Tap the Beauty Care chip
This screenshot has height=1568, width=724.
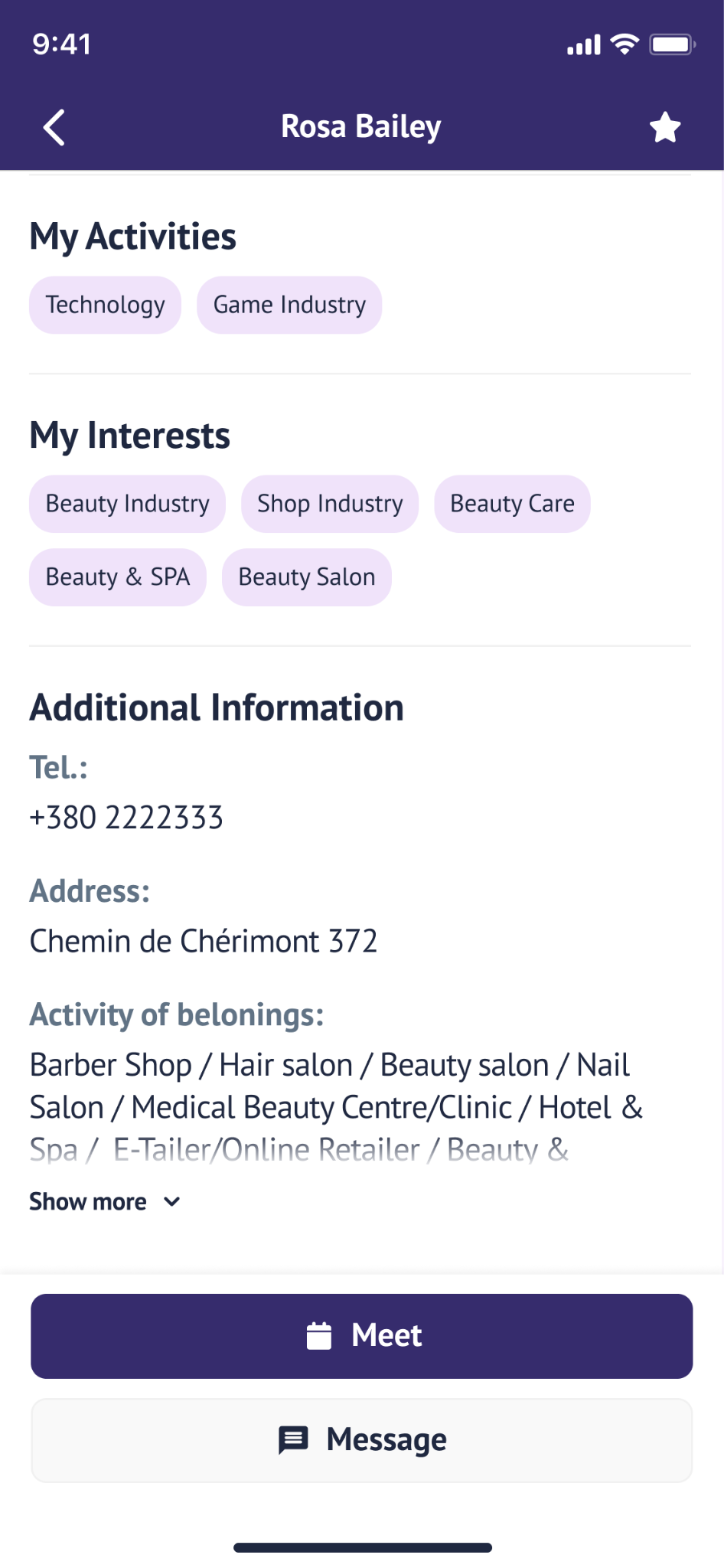[512, 504]
